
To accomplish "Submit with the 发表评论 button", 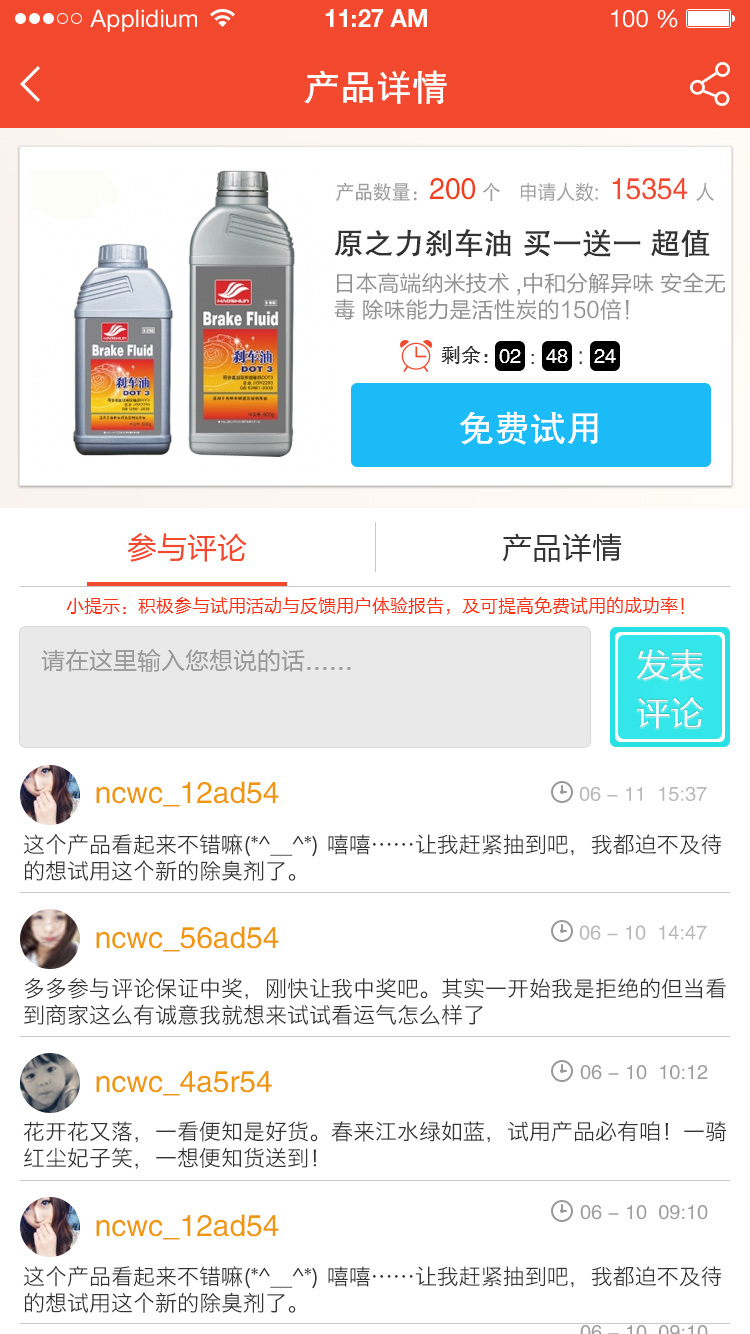I will [x=669, y=688].
